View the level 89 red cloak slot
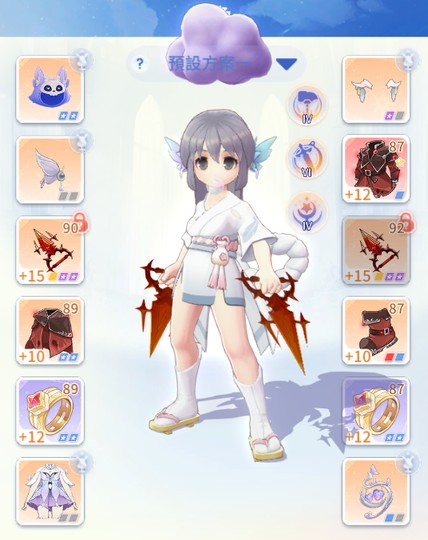 pyautogui.click(x=50, y=331)
